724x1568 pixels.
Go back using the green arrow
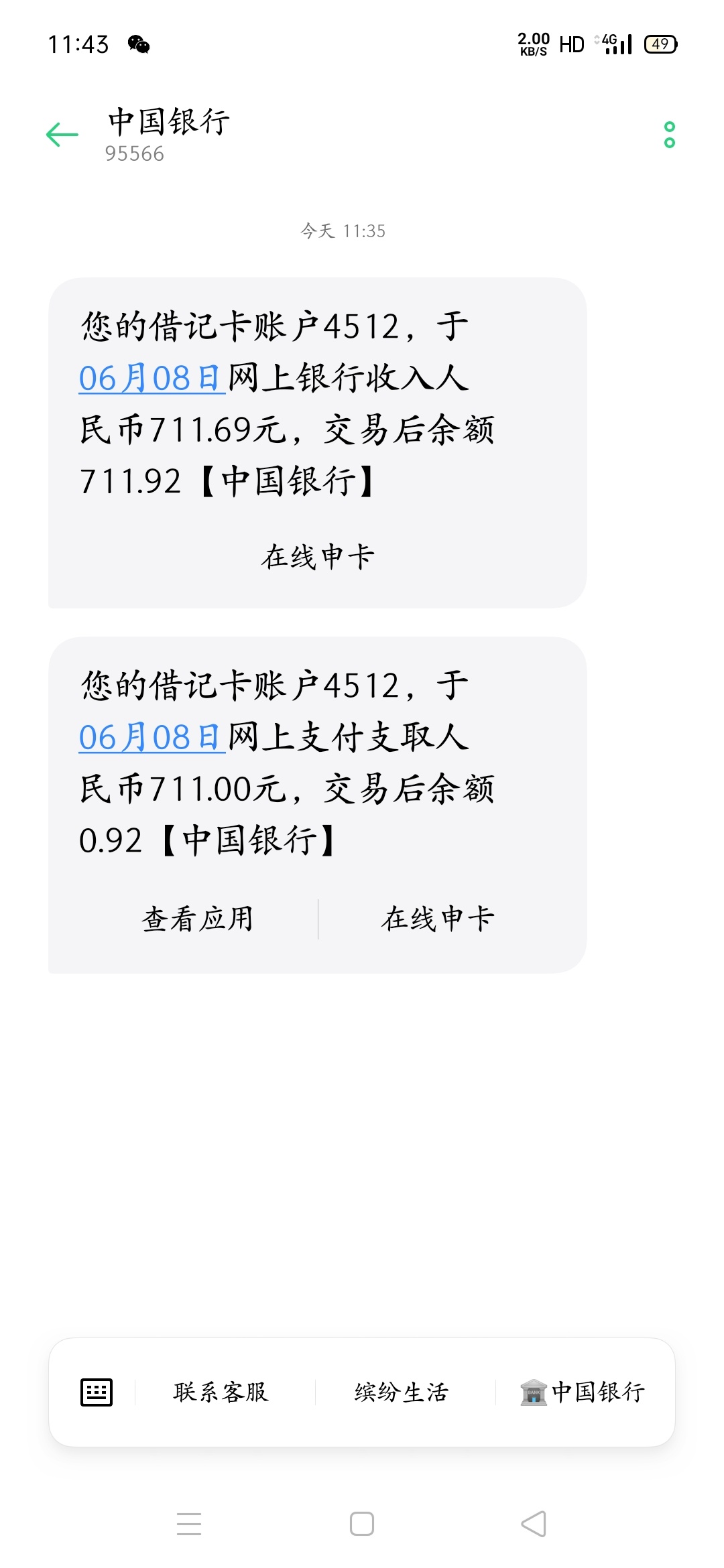pyautogui.click(x=62, y=135)
